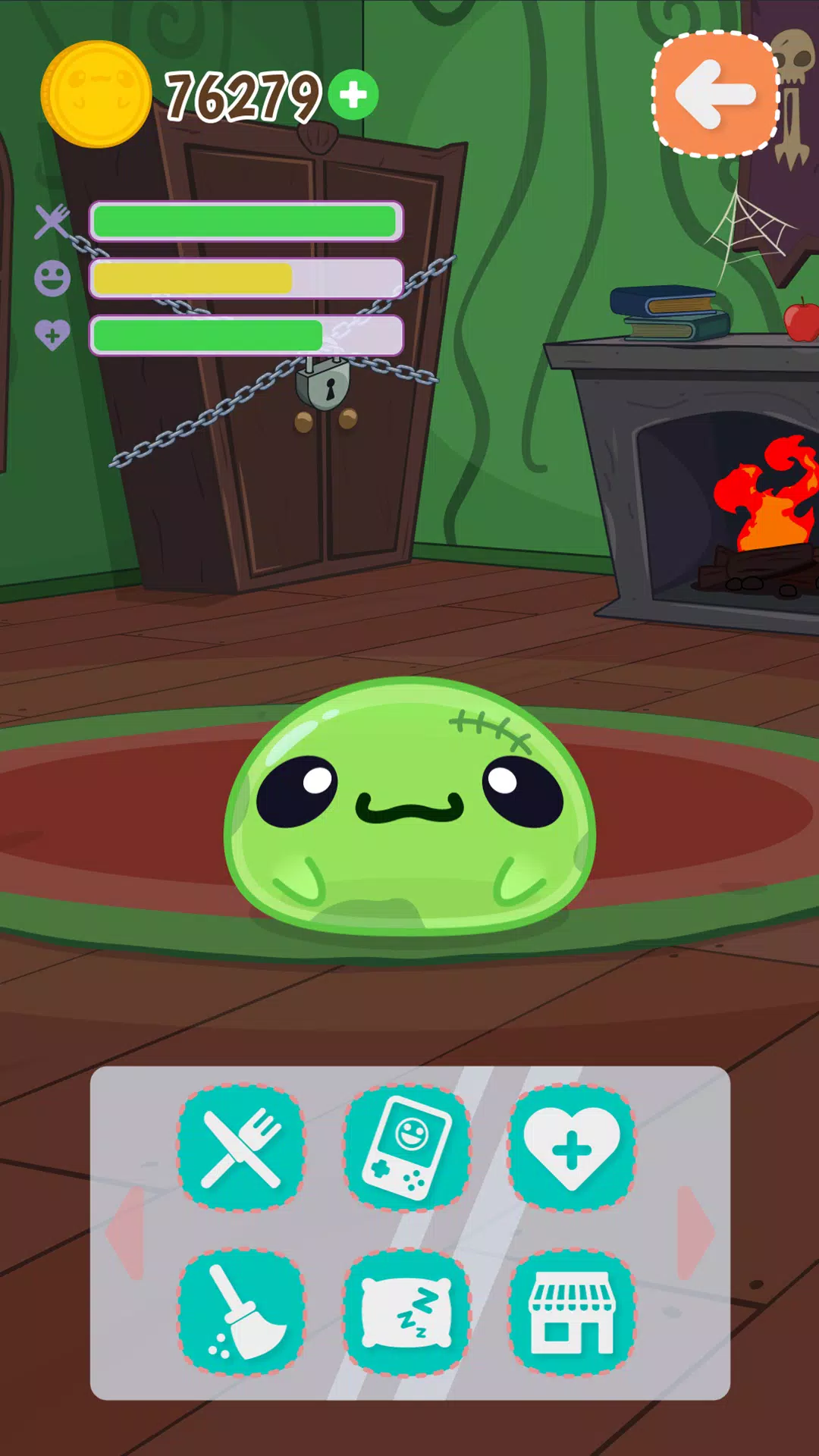Click the padlock on the chained door
Viewport: 819px width, 1456px height.
325,387
